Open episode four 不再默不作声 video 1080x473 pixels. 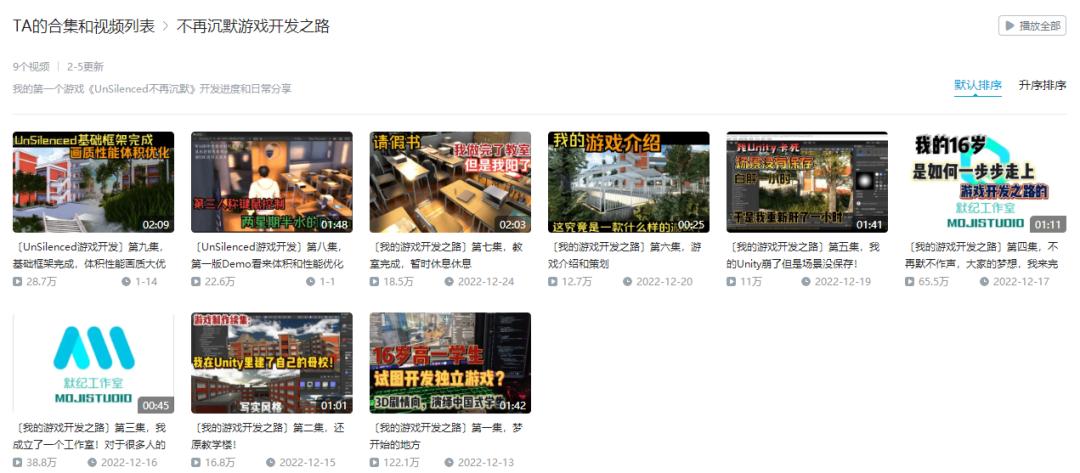click(x=985, y=182)
